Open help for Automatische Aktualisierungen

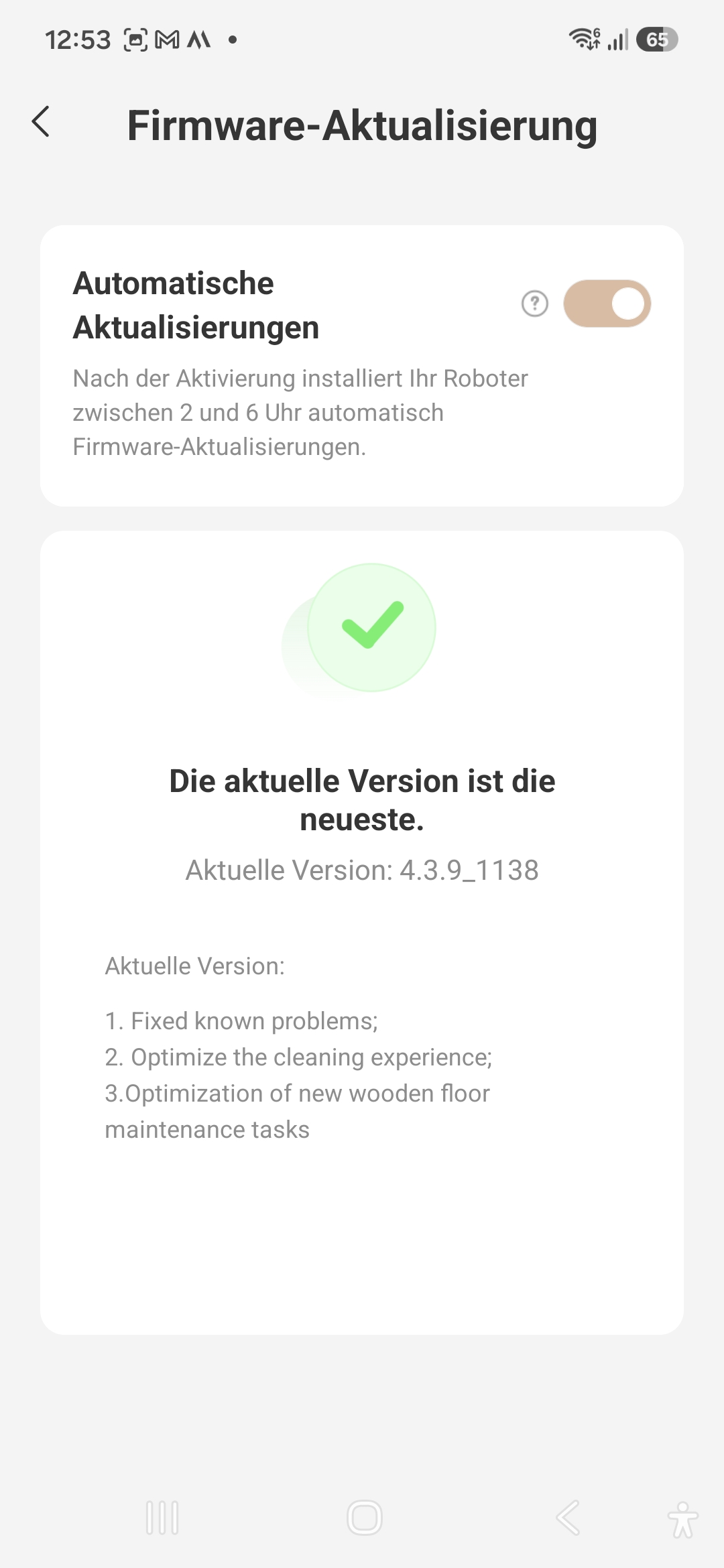[534, 304]
